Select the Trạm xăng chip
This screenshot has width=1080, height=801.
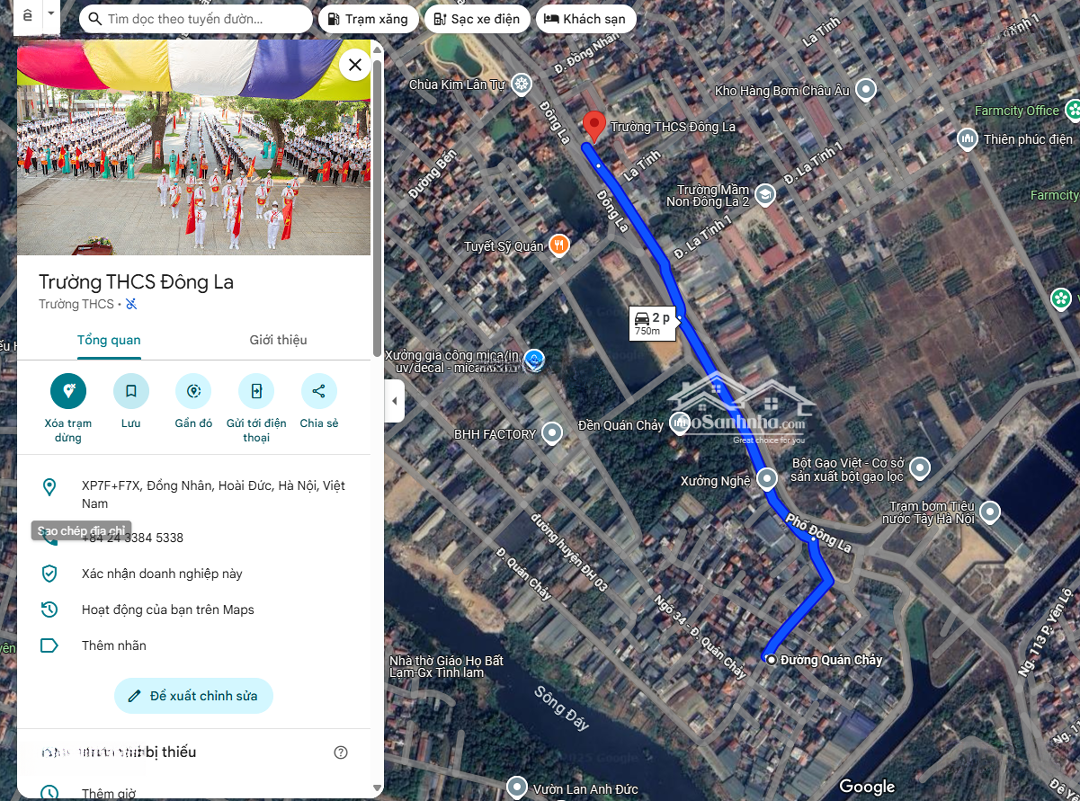point(366,19)
